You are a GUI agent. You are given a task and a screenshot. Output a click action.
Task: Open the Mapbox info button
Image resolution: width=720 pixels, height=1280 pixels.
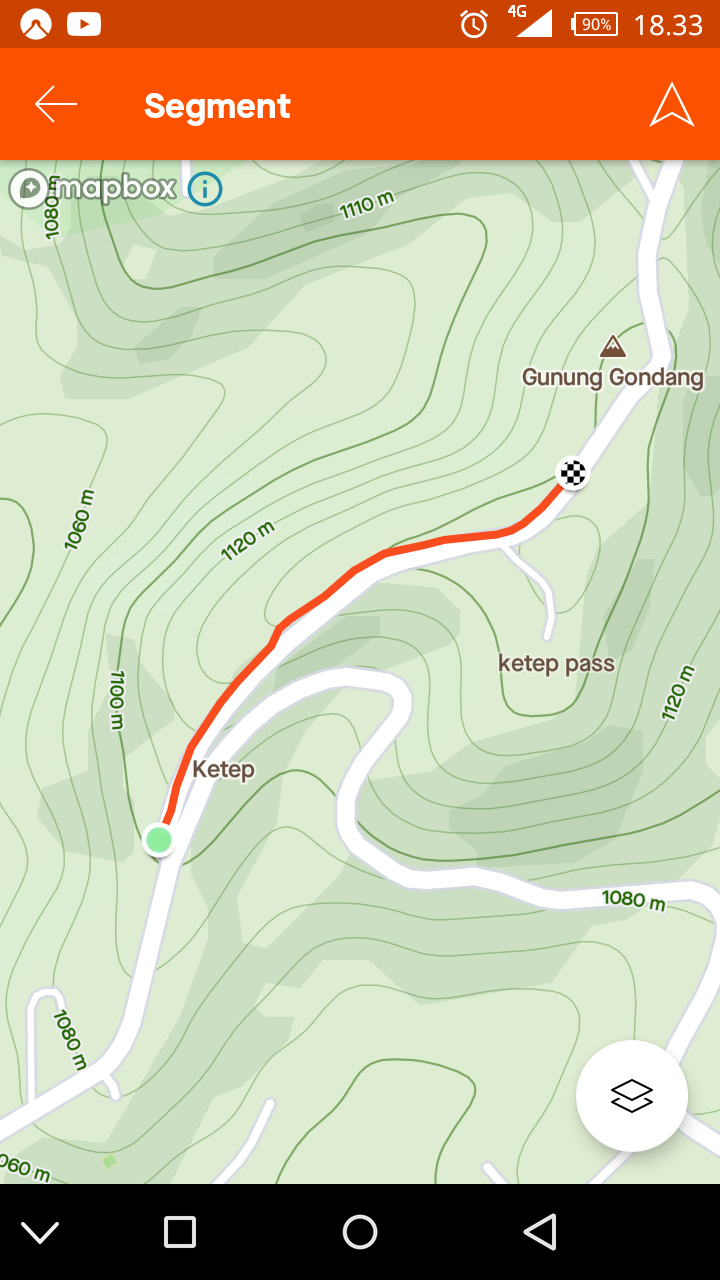pyautogui.click(x=205, y=188)
